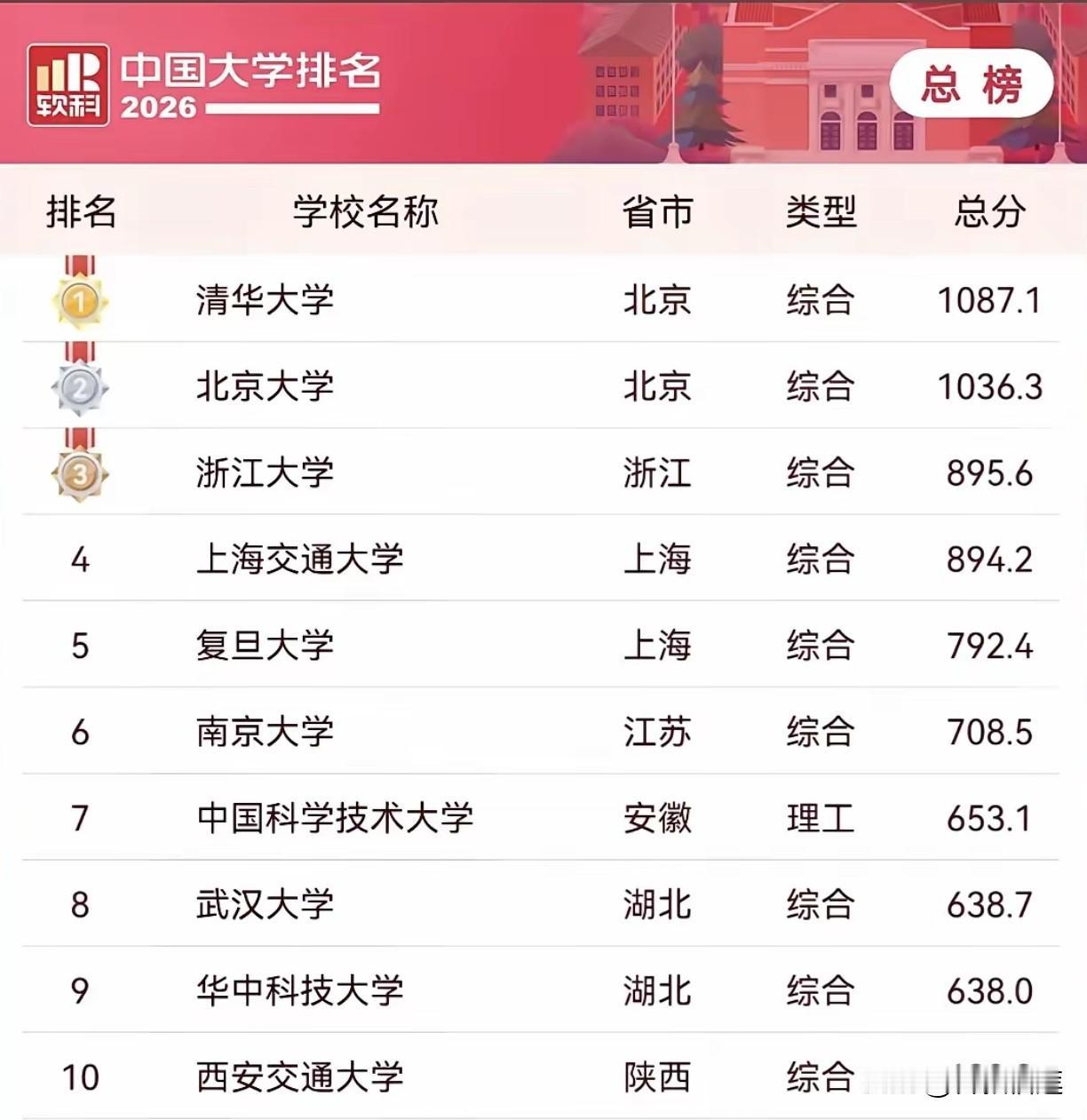Toggle the 综合 type label for 复旦大学

819,646
